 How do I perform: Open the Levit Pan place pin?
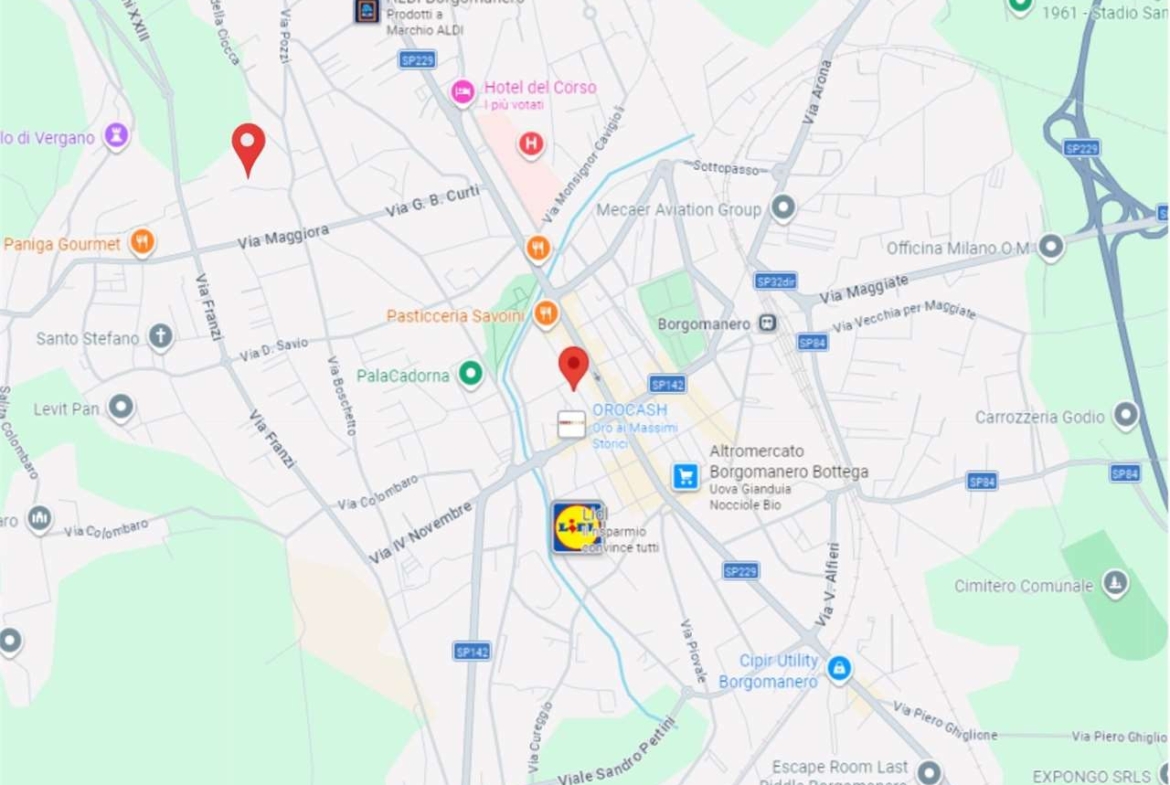pos(121,407)
